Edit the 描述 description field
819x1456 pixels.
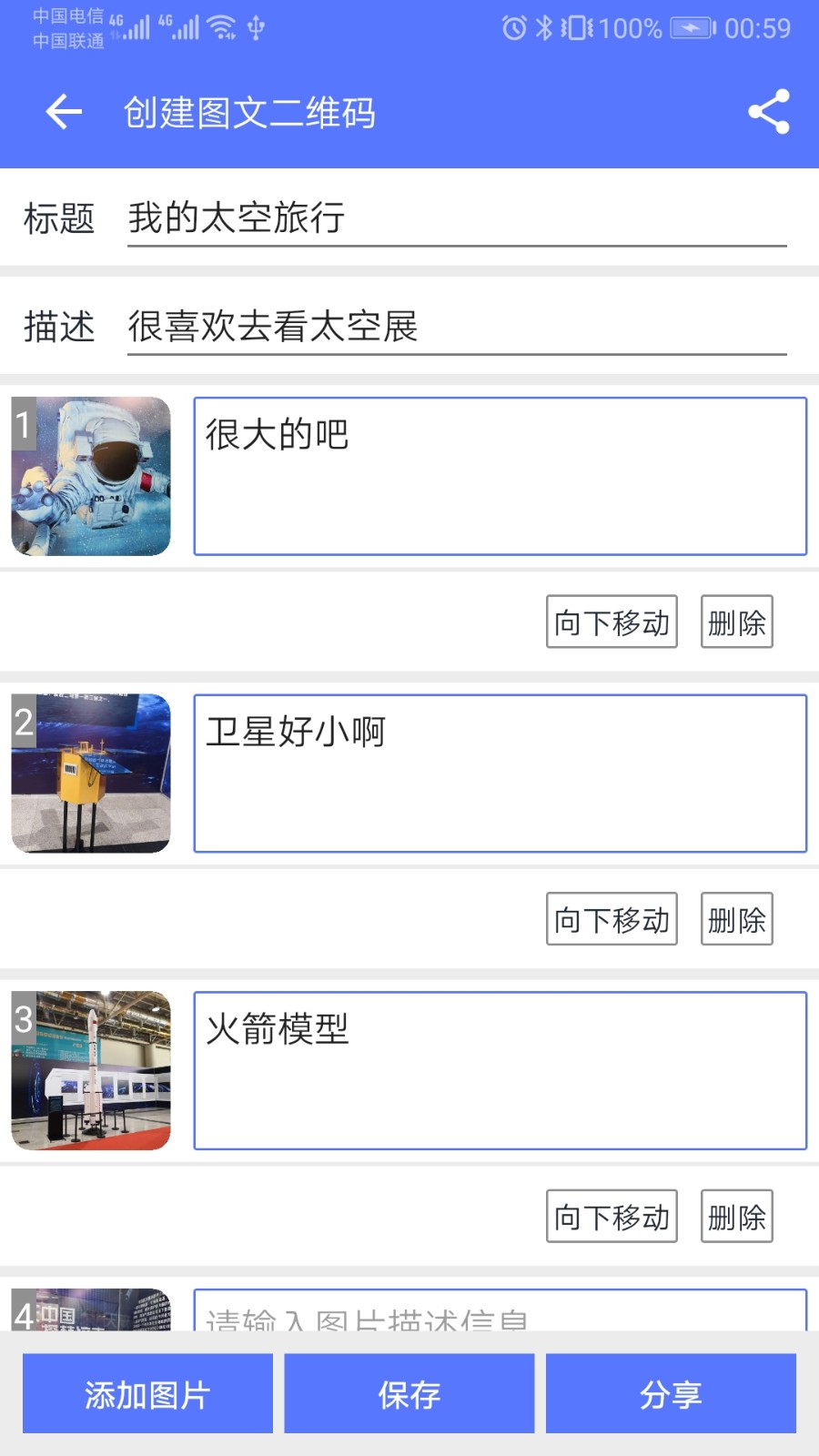tap(455, 327)
